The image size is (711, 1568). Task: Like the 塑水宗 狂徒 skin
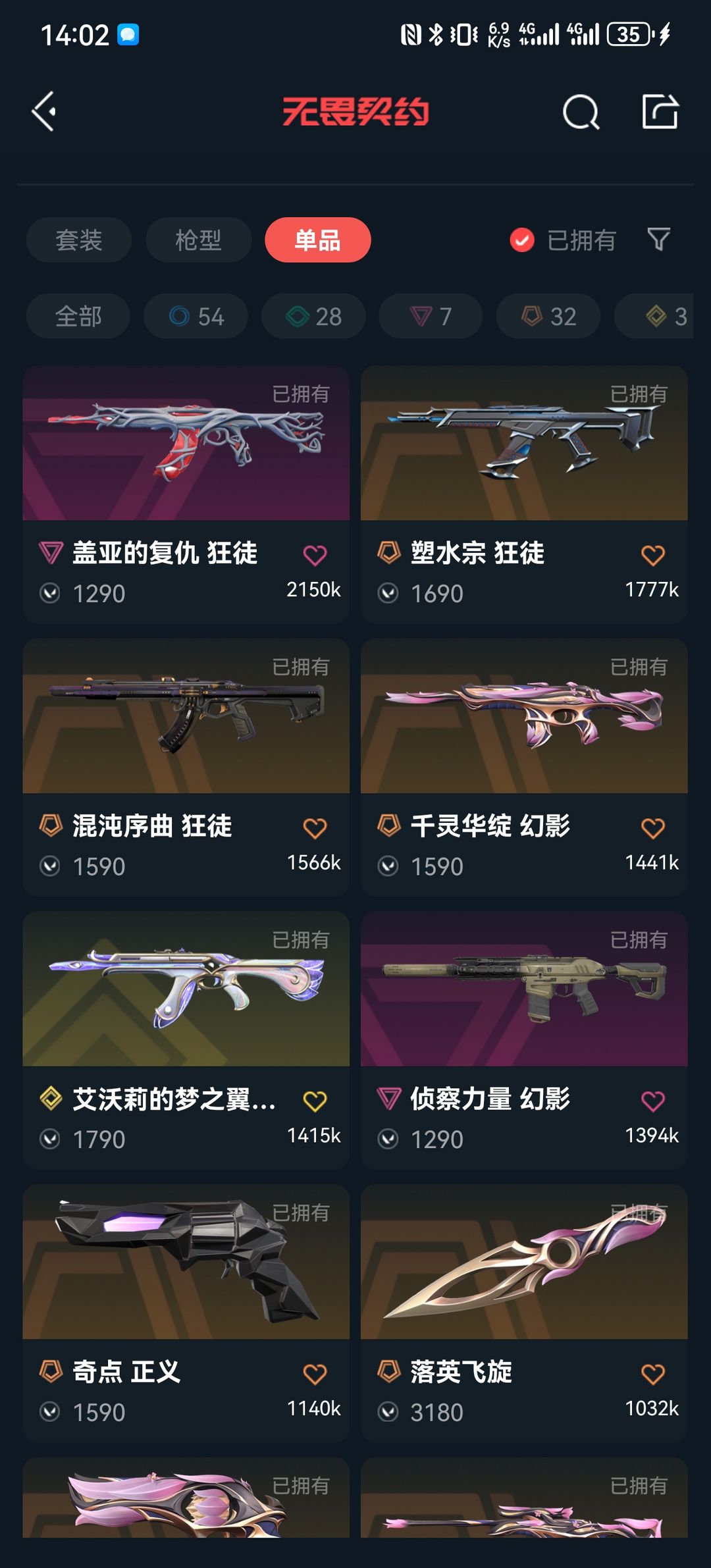(x=652, y=556)
